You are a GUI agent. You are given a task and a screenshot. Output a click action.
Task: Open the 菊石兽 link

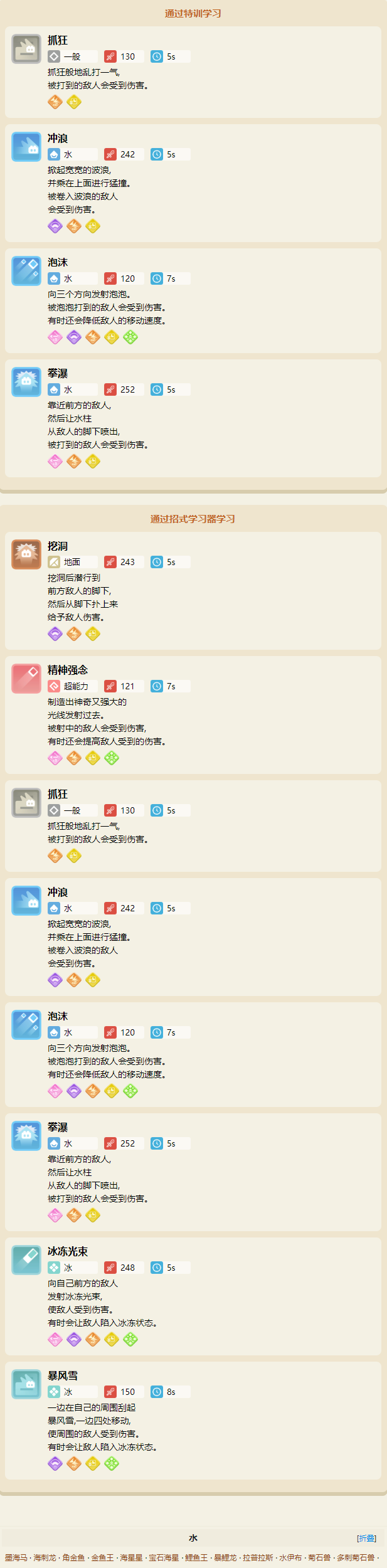coord(319,1557)
